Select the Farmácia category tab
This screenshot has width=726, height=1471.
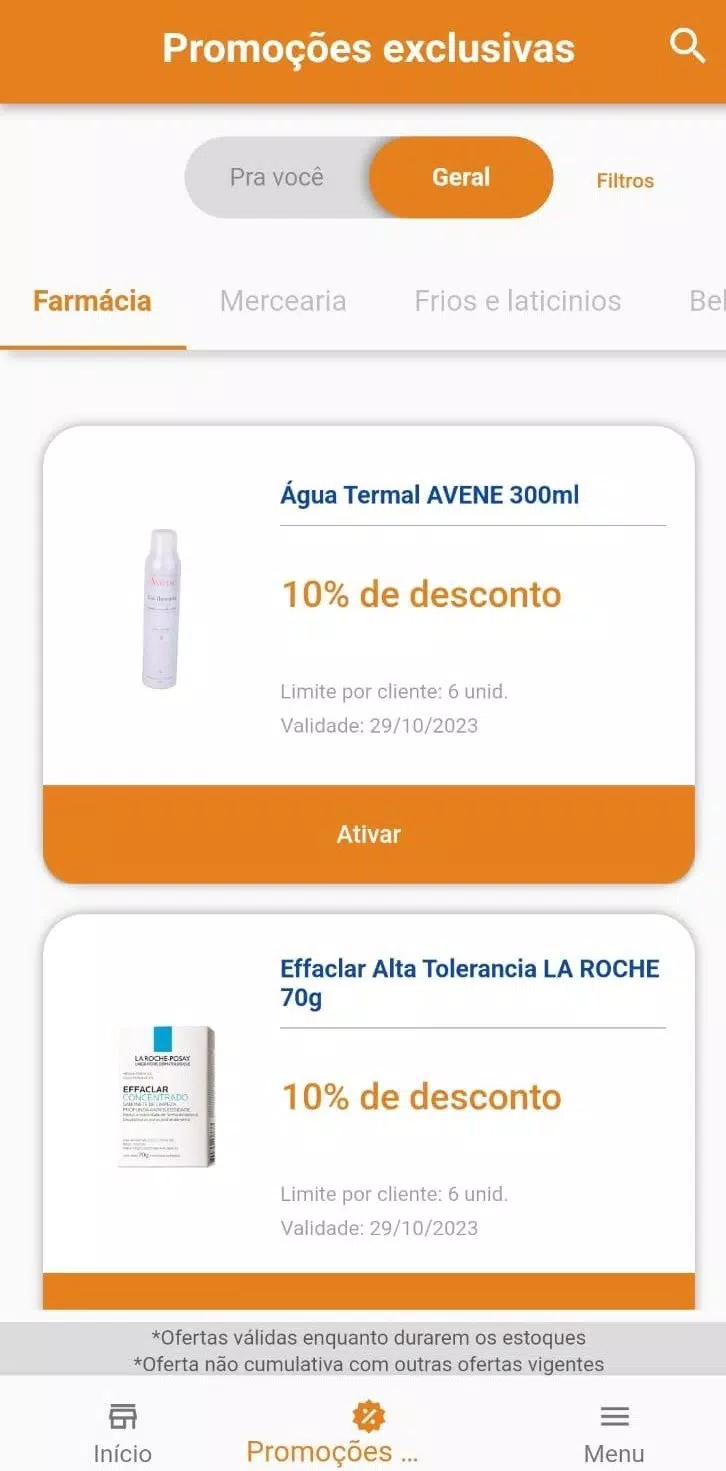coord(92,301)
